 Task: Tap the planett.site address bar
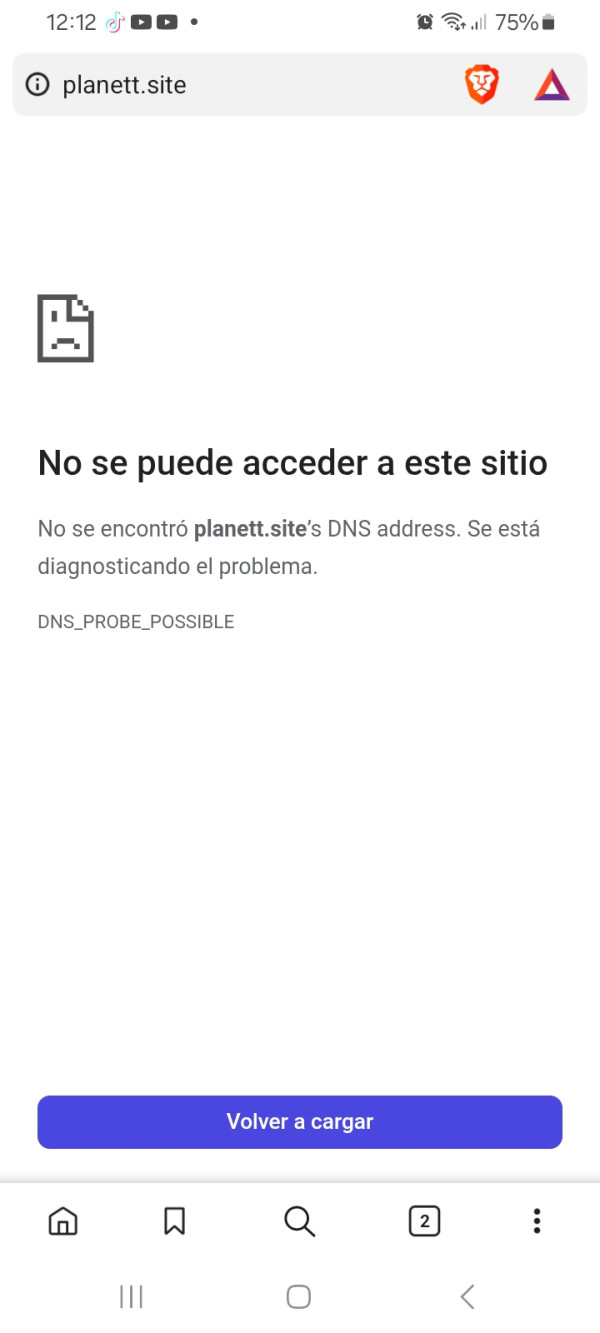point(240,85)
